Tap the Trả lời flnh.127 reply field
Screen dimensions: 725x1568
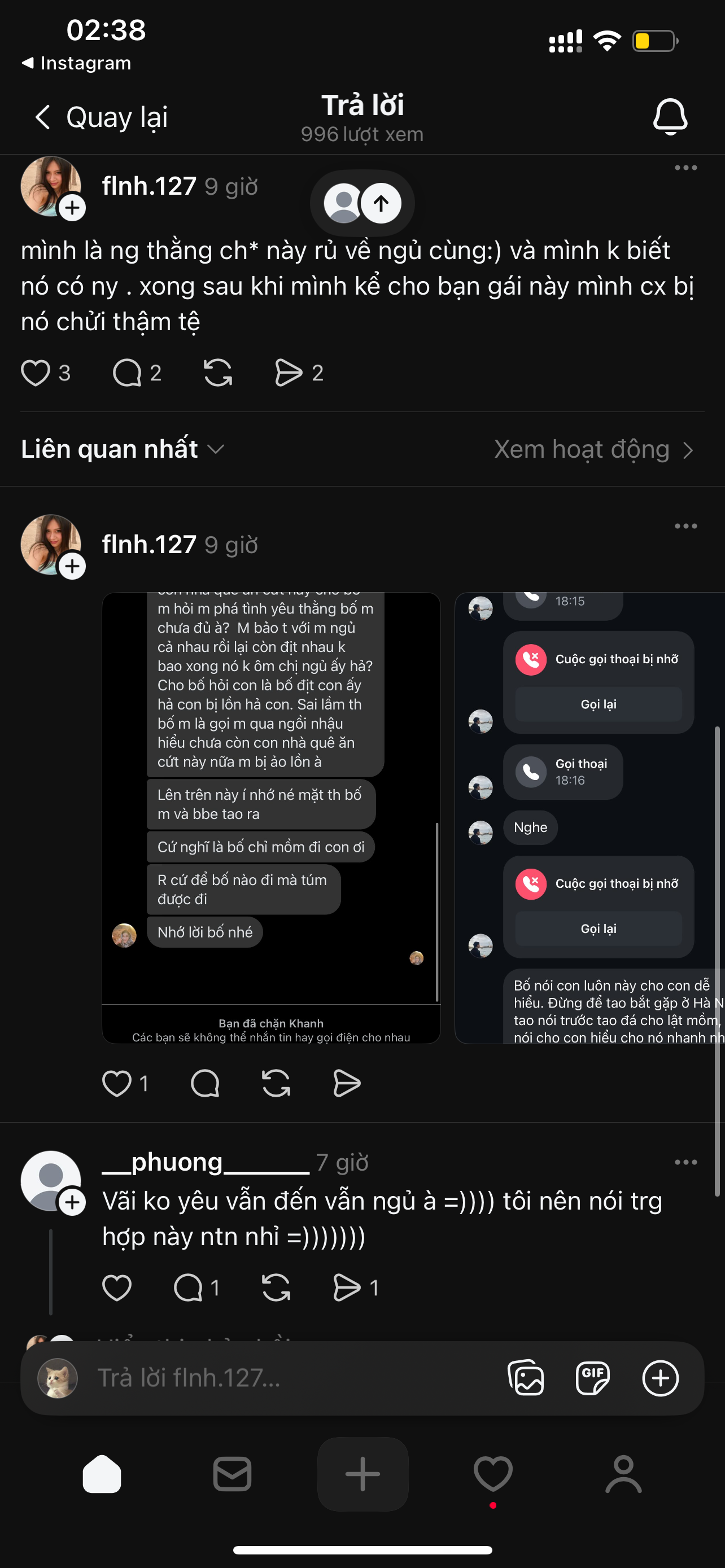coord(292,1378)
